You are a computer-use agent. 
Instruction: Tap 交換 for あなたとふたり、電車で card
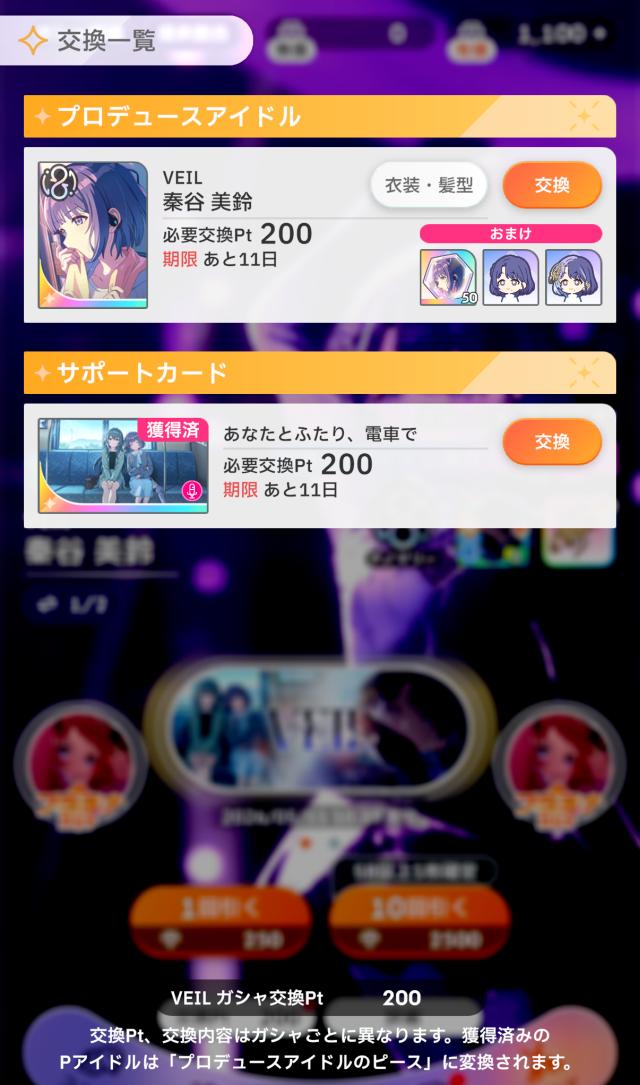click(x=551, y=441)
